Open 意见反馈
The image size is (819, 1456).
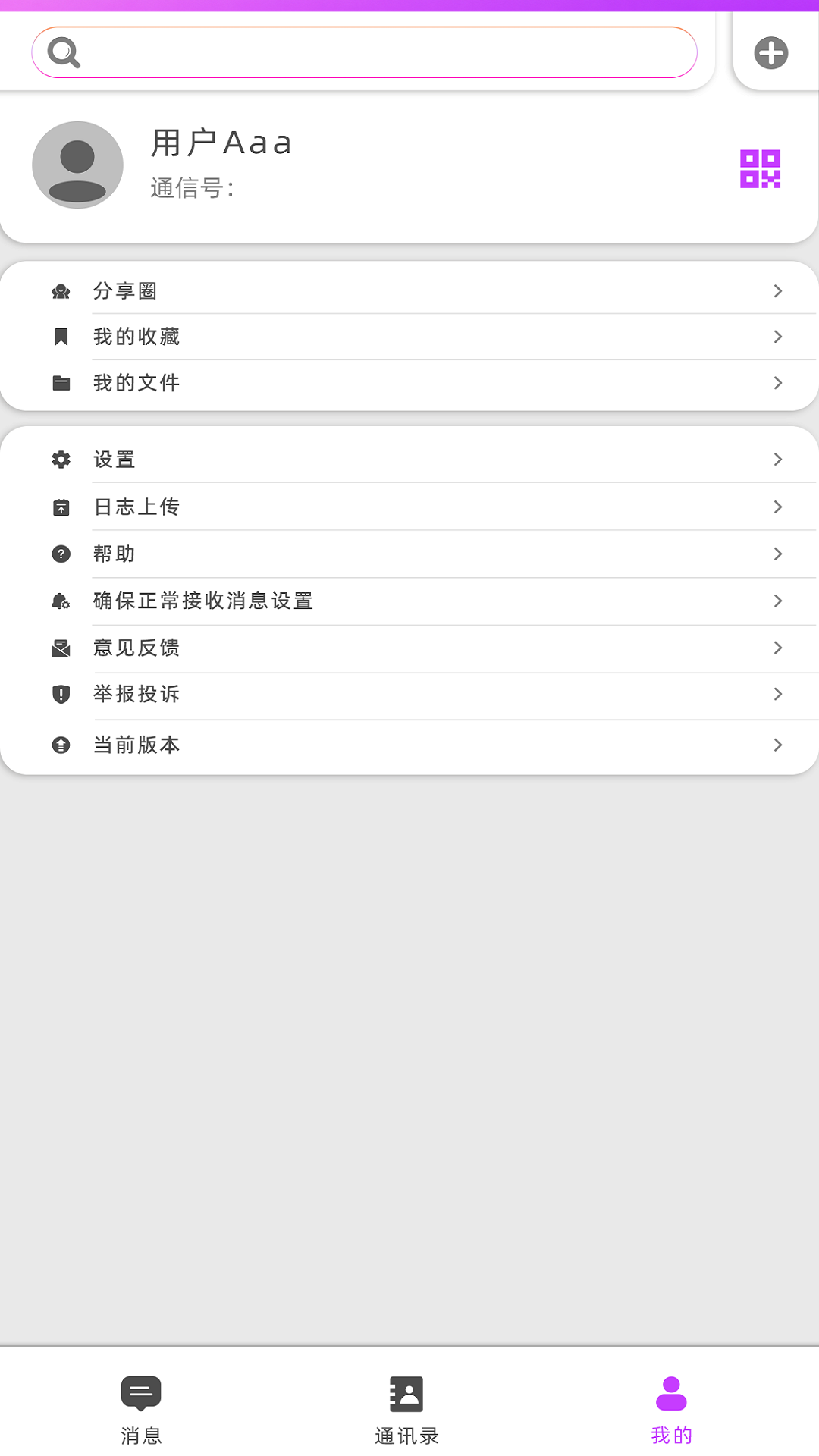(x=409, y=648)
